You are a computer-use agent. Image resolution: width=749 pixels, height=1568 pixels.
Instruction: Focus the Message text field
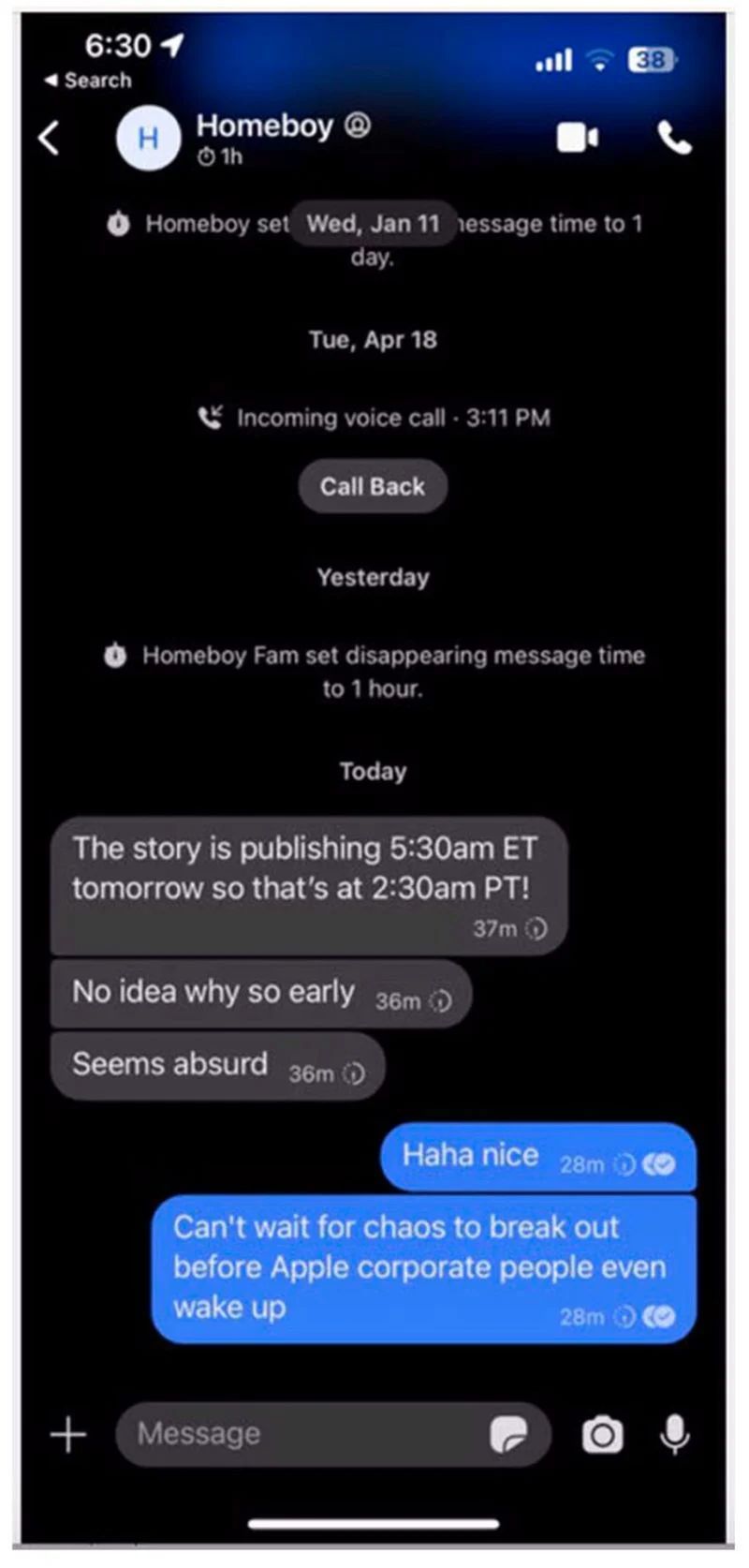tap(300, 1434)
